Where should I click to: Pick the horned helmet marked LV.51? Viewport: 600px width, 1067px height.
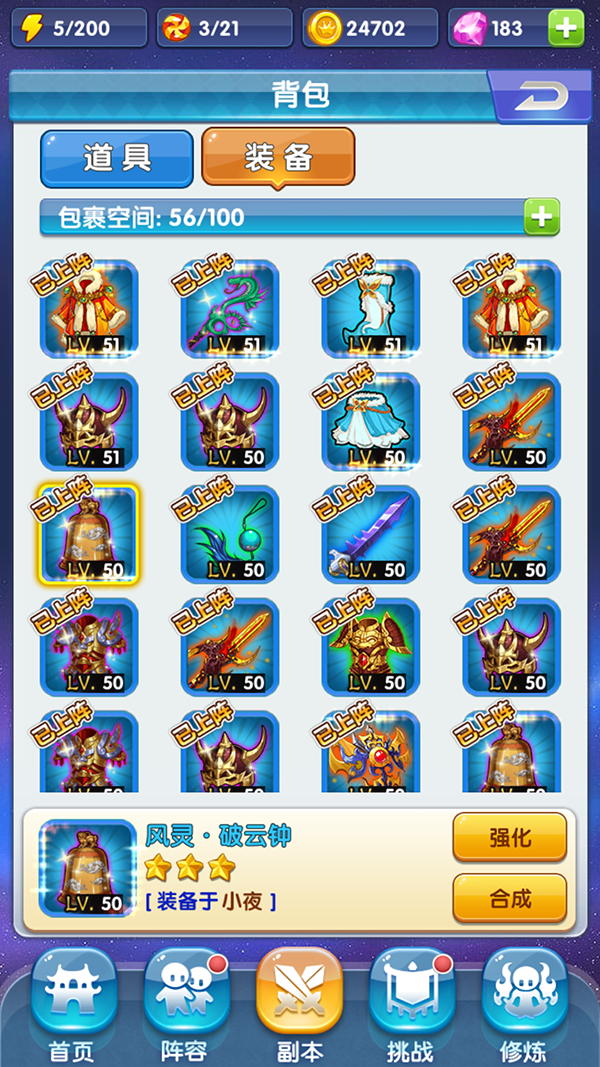89,422
